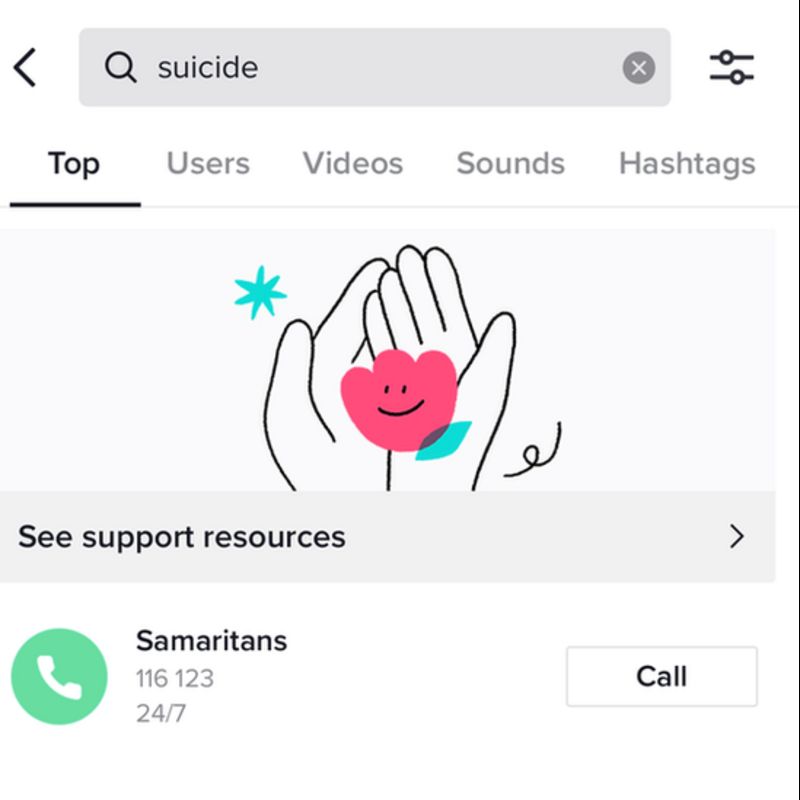Viewport: 800px width, 800px height.
Task: Clear the search text
Action: [x=639, y=68]
